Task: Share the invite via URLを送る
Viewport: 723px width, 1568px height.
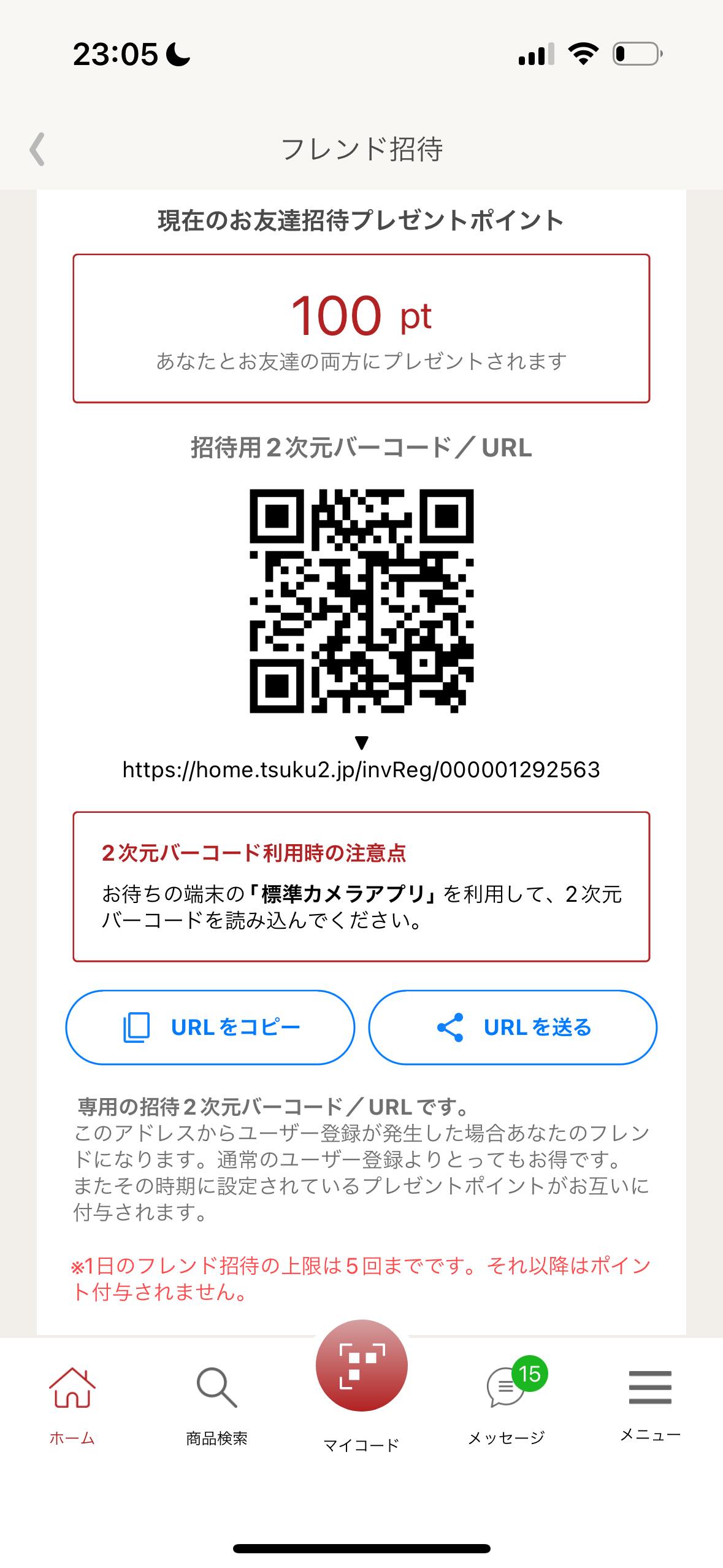Action: 513,1028
